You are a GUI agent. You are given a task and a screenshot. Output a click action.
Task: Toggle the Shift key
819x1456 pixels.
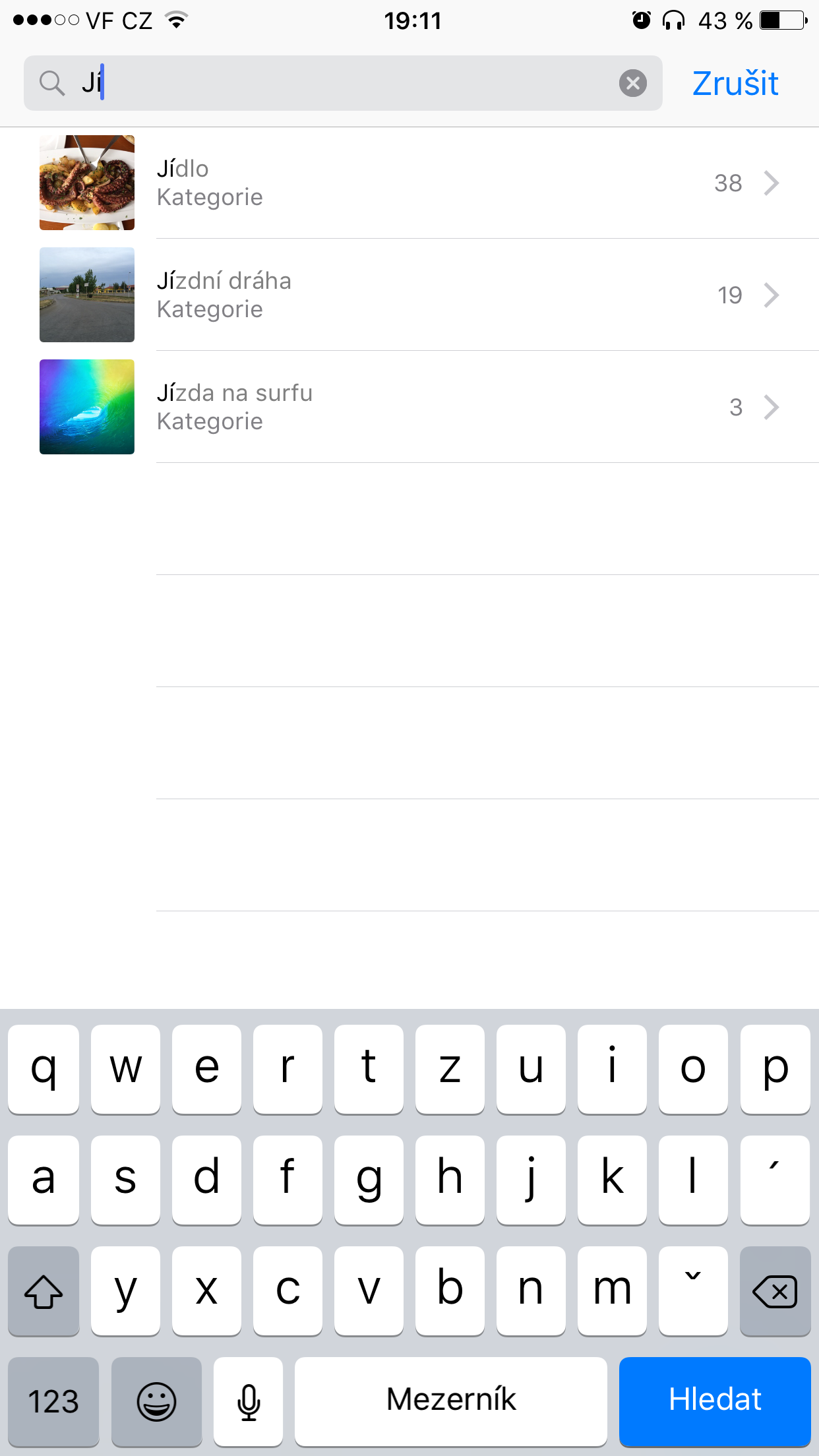click(x=44, y=1290)
